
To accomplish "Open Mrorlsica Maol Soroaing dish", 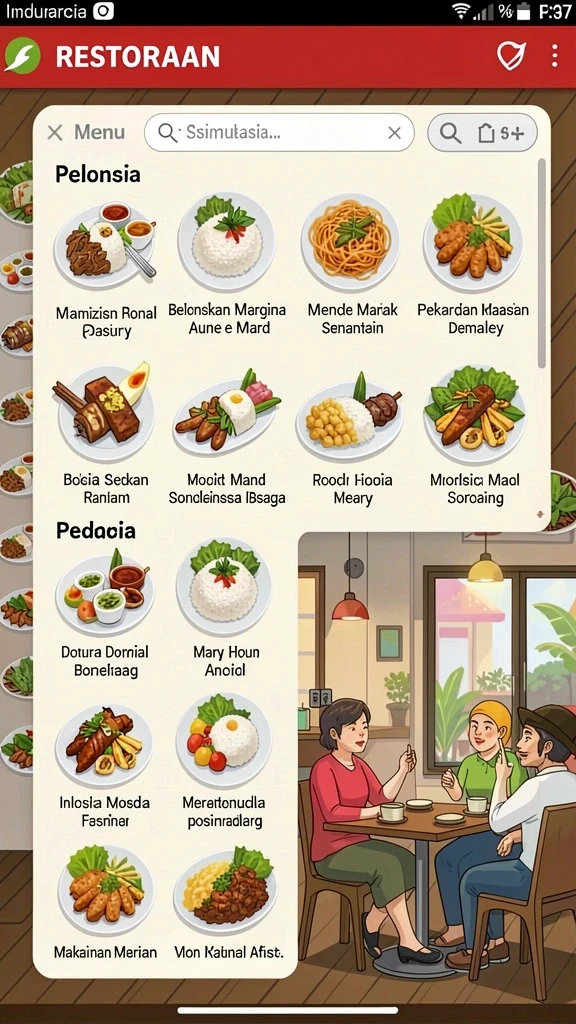I will (x=474, y=436).
